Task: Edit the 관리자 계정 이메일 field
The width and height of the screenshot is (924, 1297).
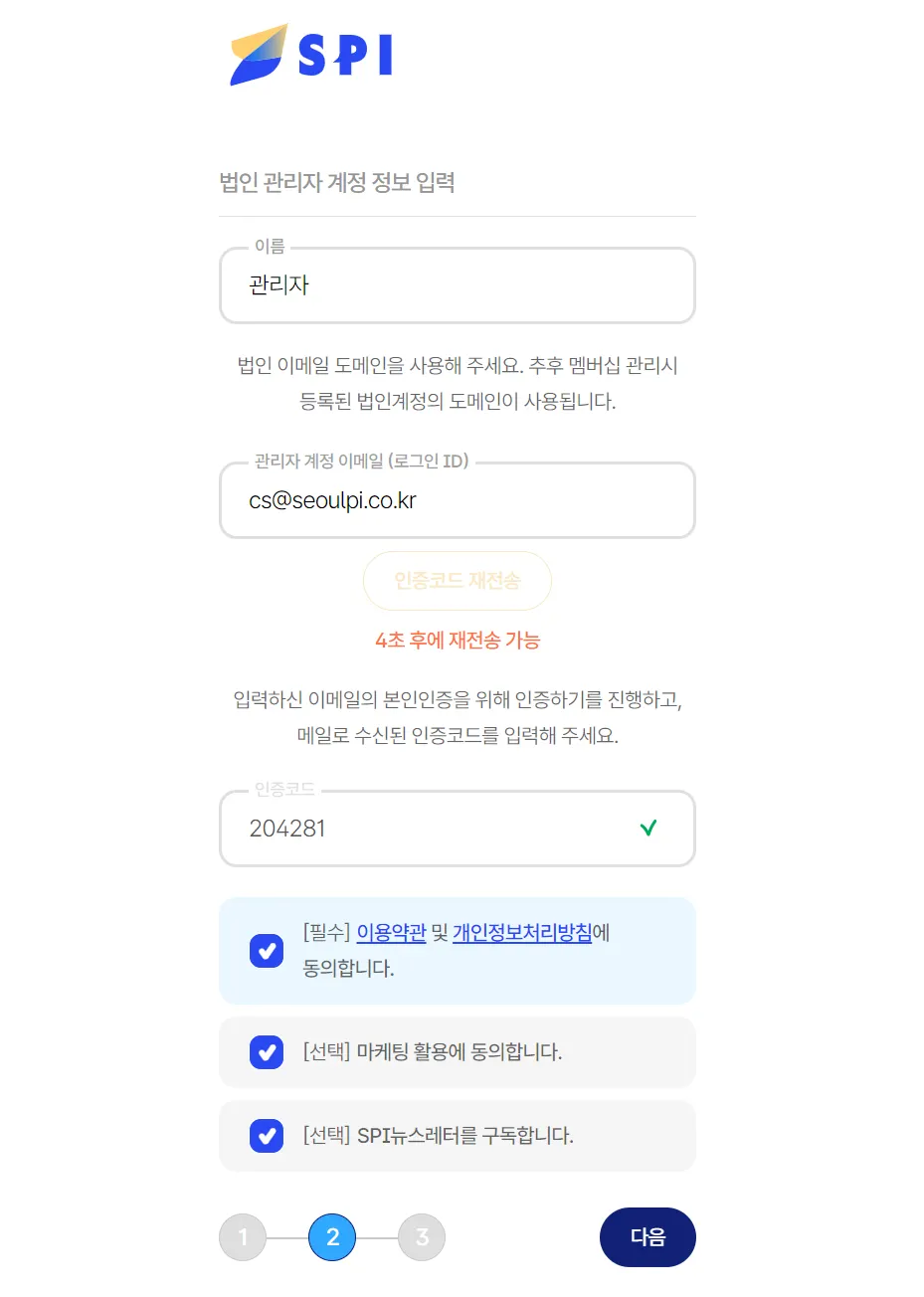Action: pos(457,500)
